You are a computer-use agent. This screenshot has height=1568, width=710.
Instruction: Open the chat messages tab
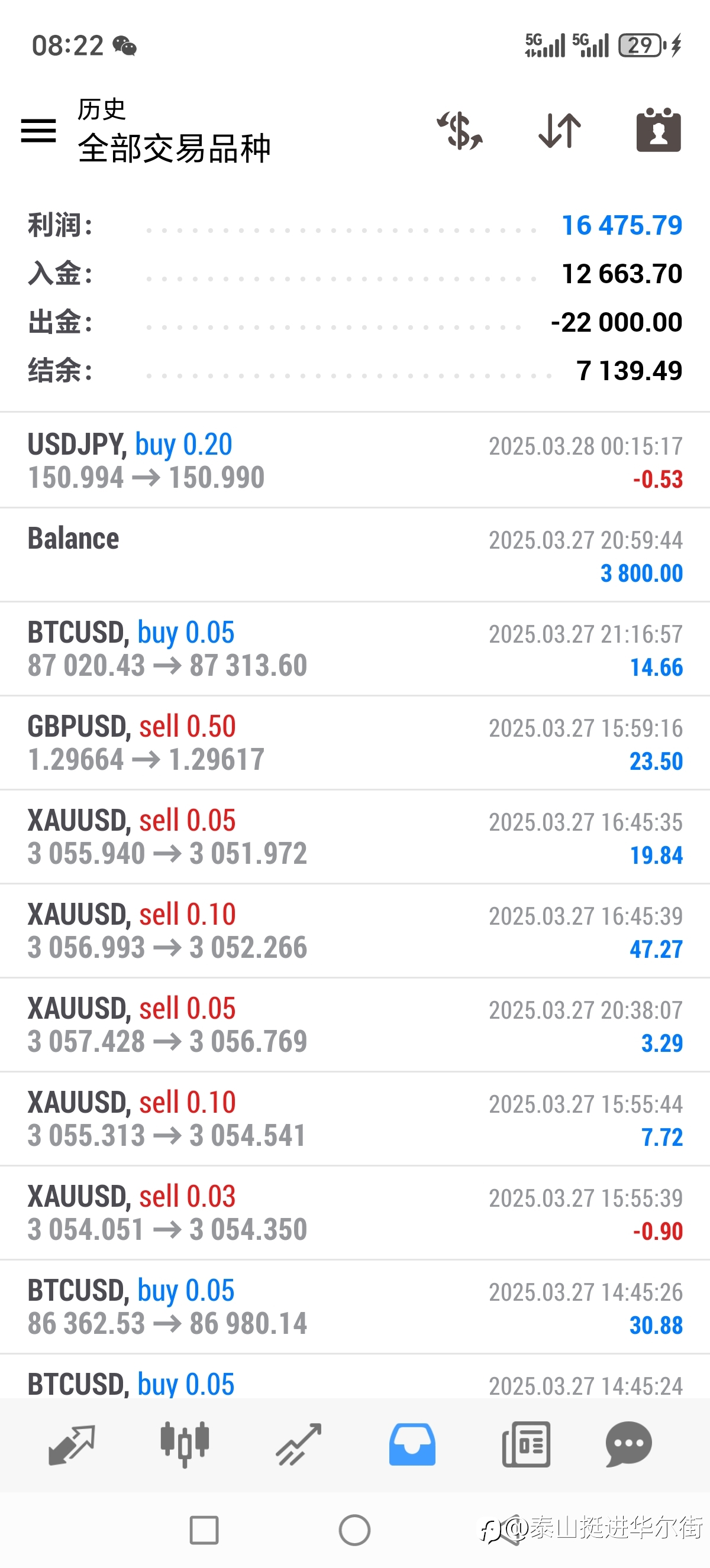(x=628, y=1444)
